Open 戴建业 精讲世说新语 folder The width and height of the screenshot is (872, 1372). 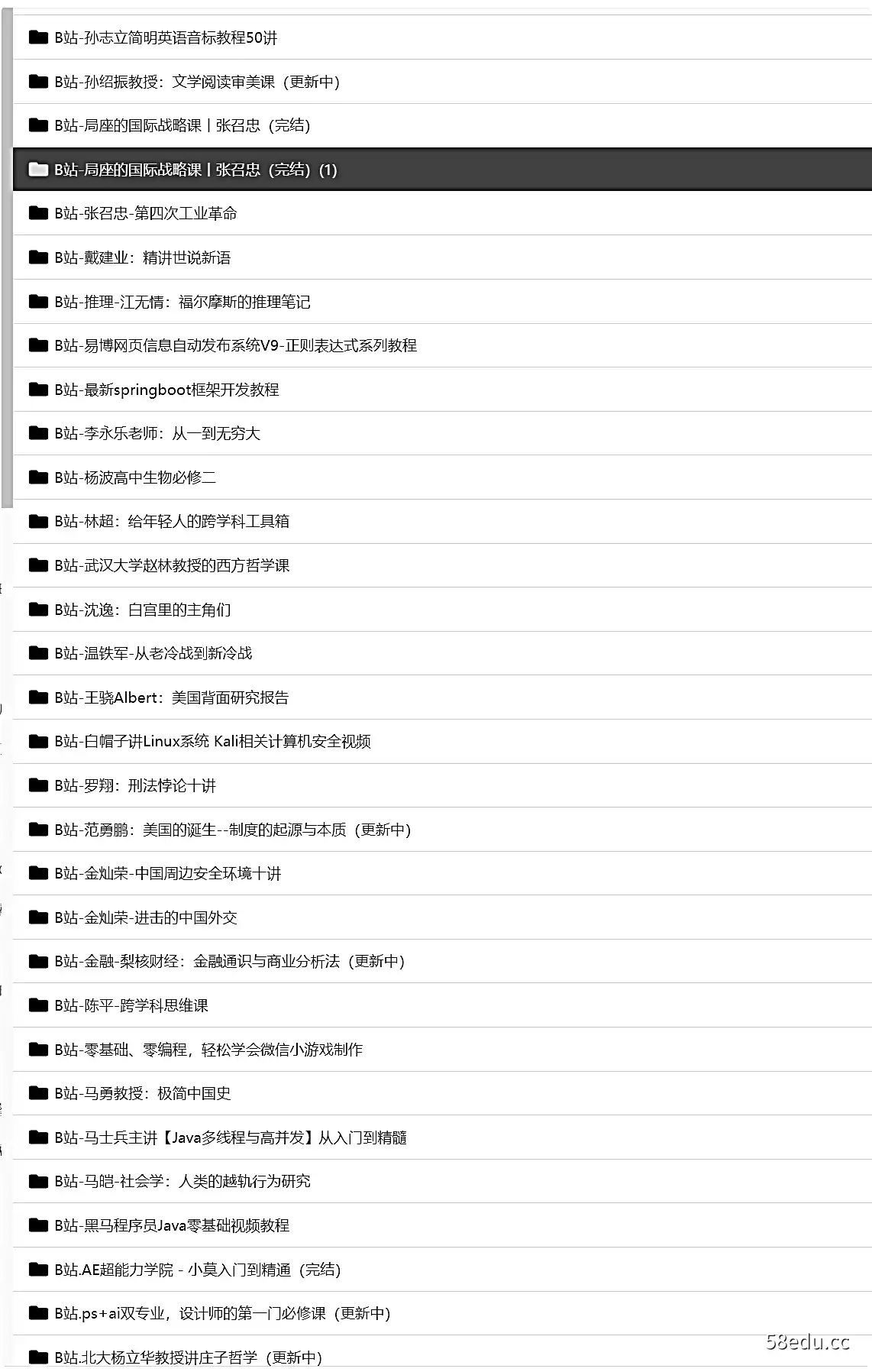tap(142, 257)
